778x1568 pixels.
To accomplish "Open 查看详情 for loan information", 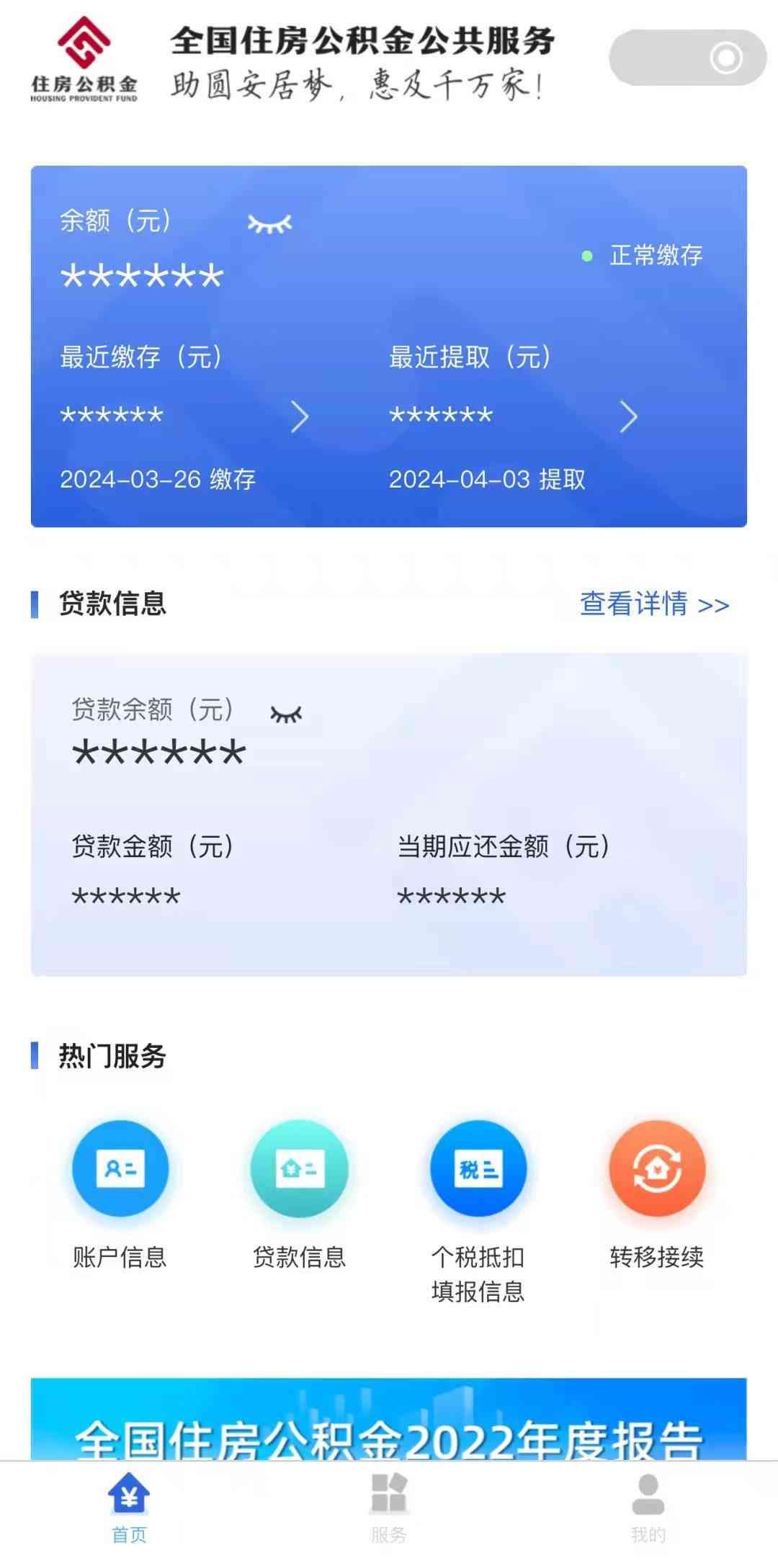I will click(654, 604).
